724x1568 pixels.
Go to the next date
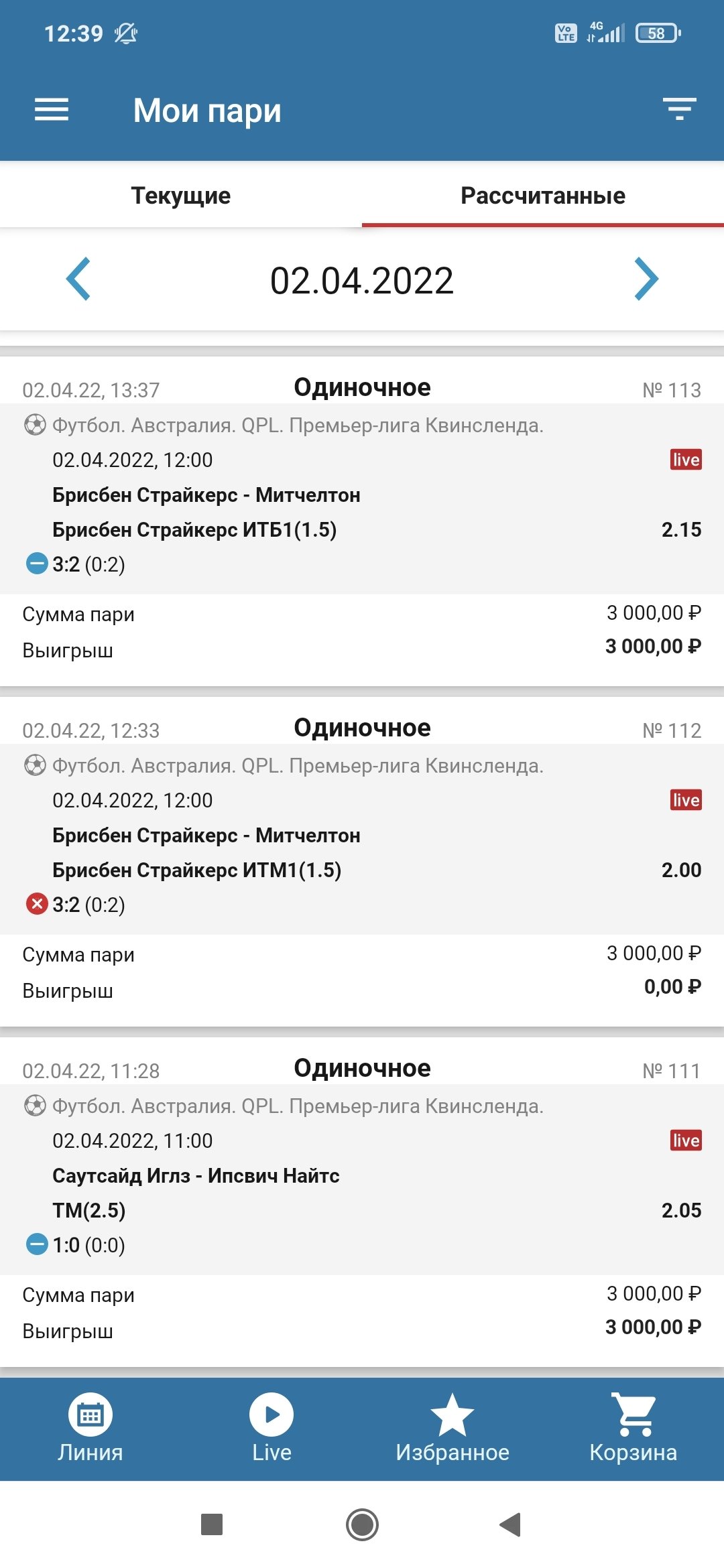pyautogui.click(x=646, y=279)
